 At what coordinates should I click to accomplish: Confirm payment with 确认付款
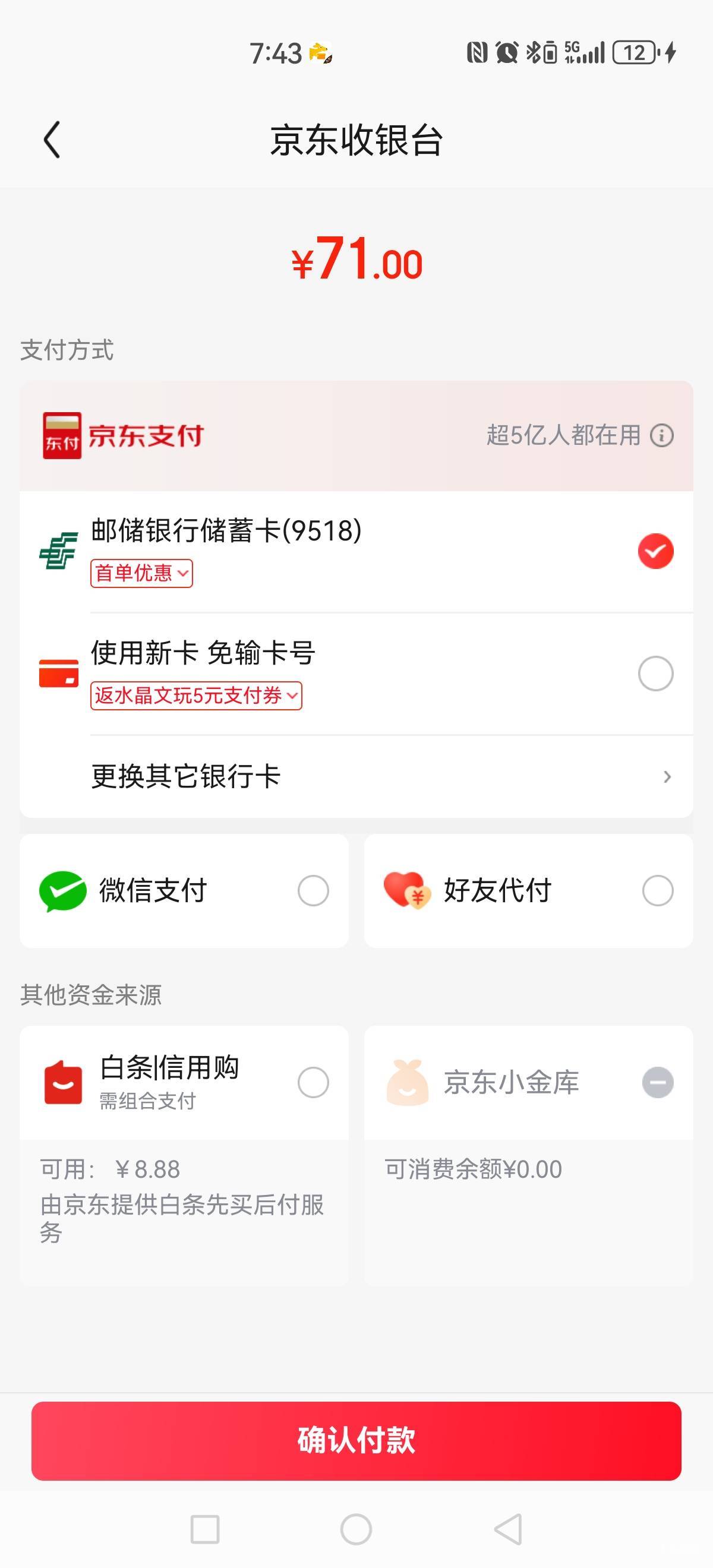pyautogui.click(x=356, y=1441)
